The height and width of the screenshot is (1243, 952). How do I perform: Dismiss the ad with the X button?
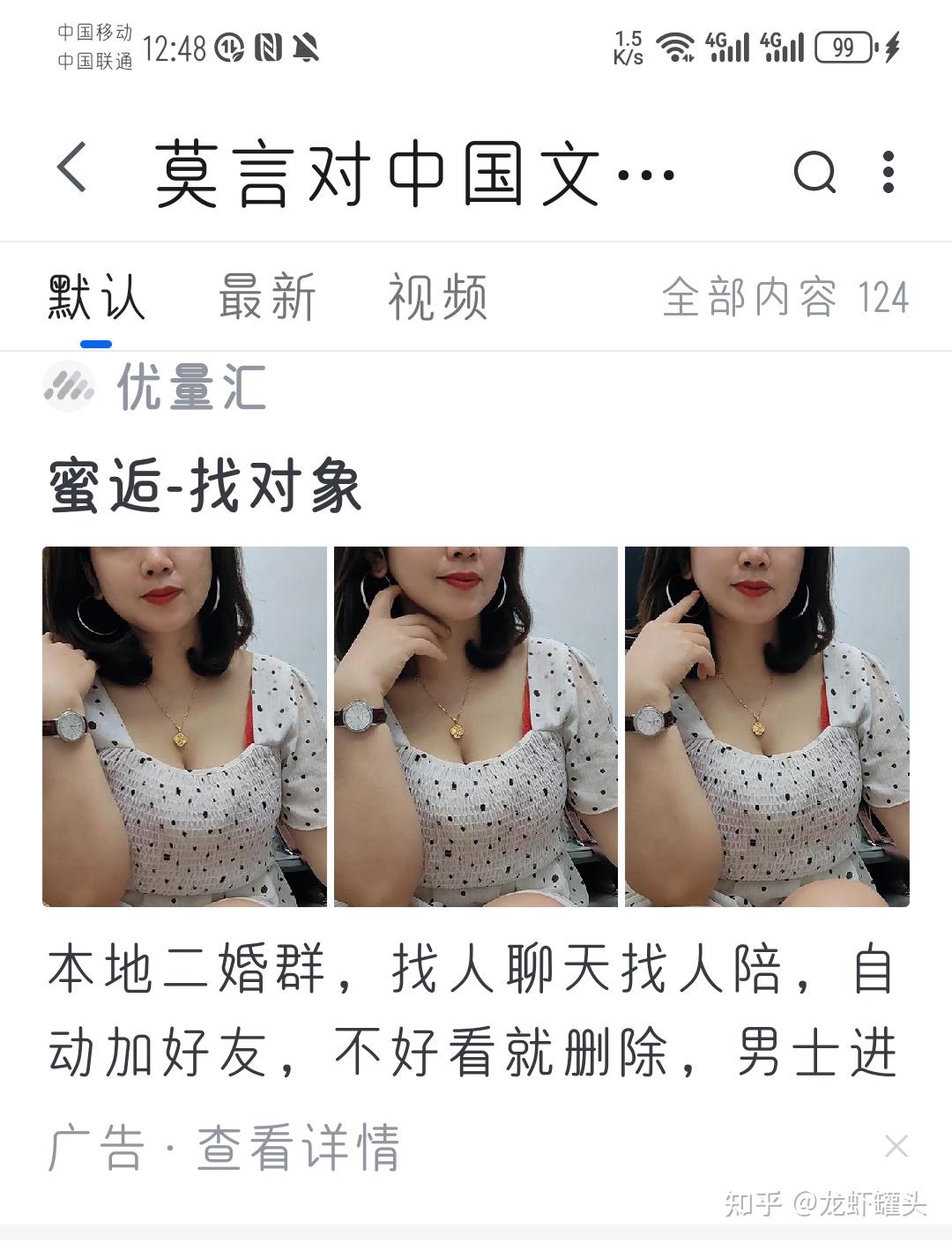(896, 1146)
